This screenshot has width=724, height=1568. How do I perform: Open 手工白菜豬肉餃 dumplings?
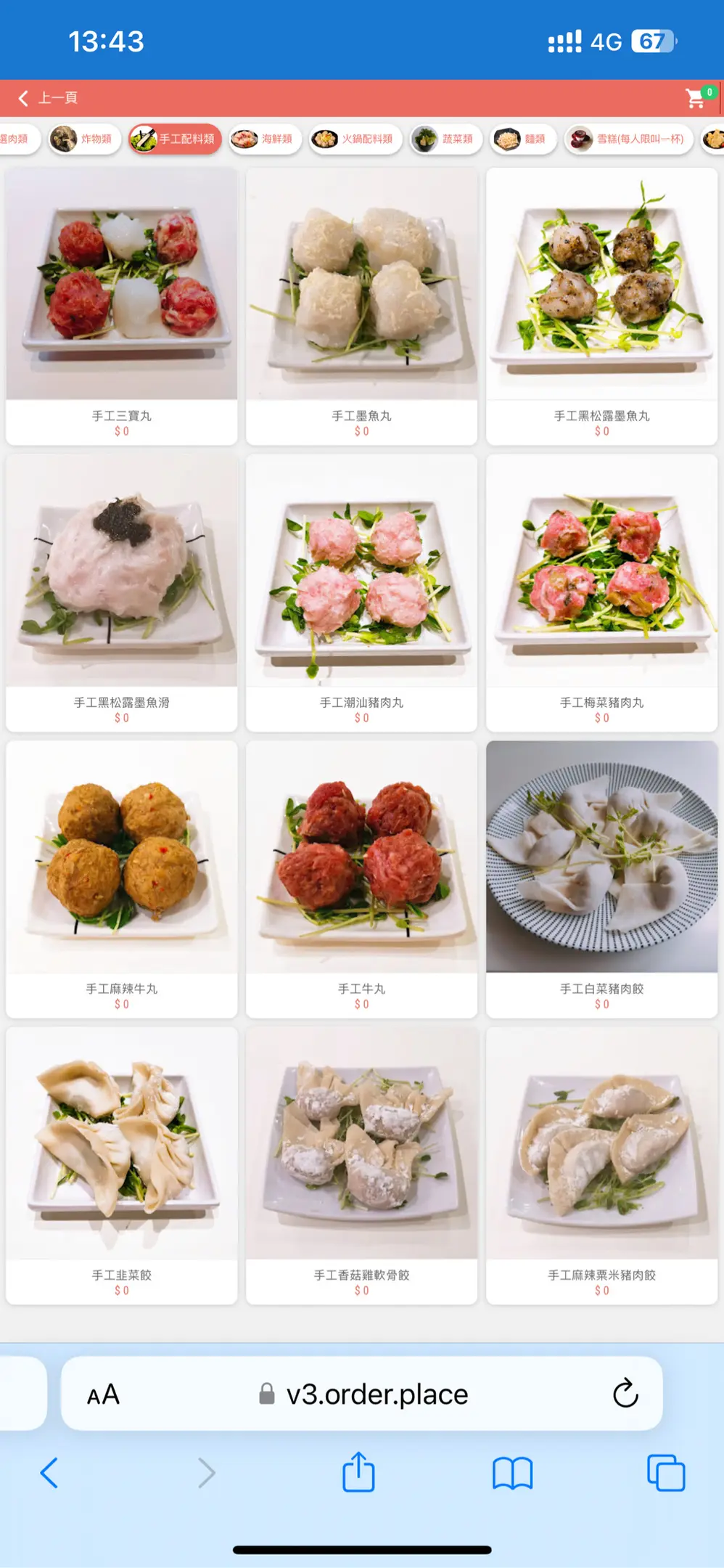tap(601, 878)
